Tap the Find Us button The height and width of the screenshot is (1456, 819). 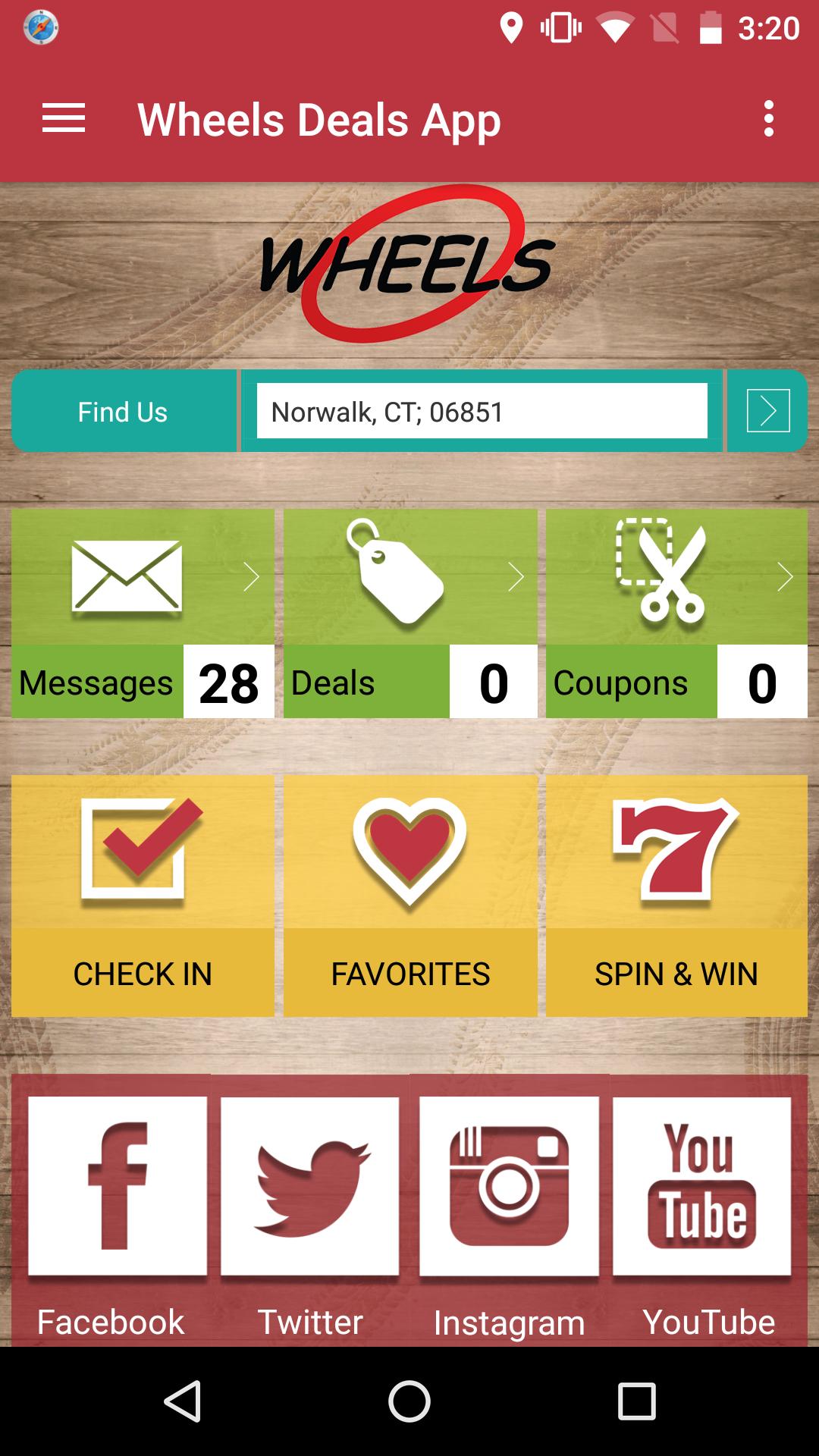point(124,412)
